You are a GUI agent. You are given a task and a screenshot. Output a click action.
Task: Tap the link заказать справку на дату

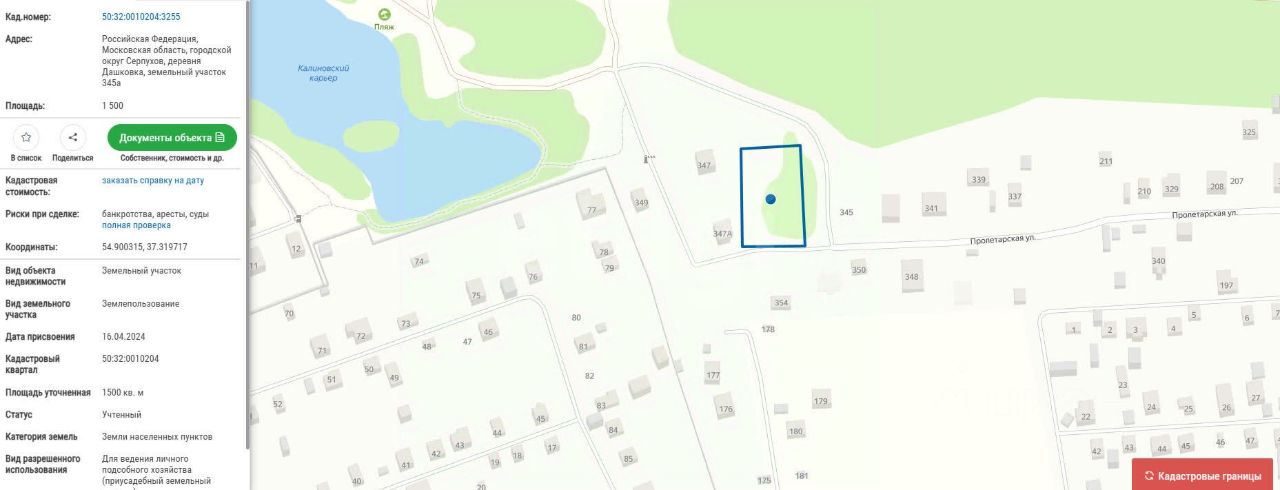[152, 181]
